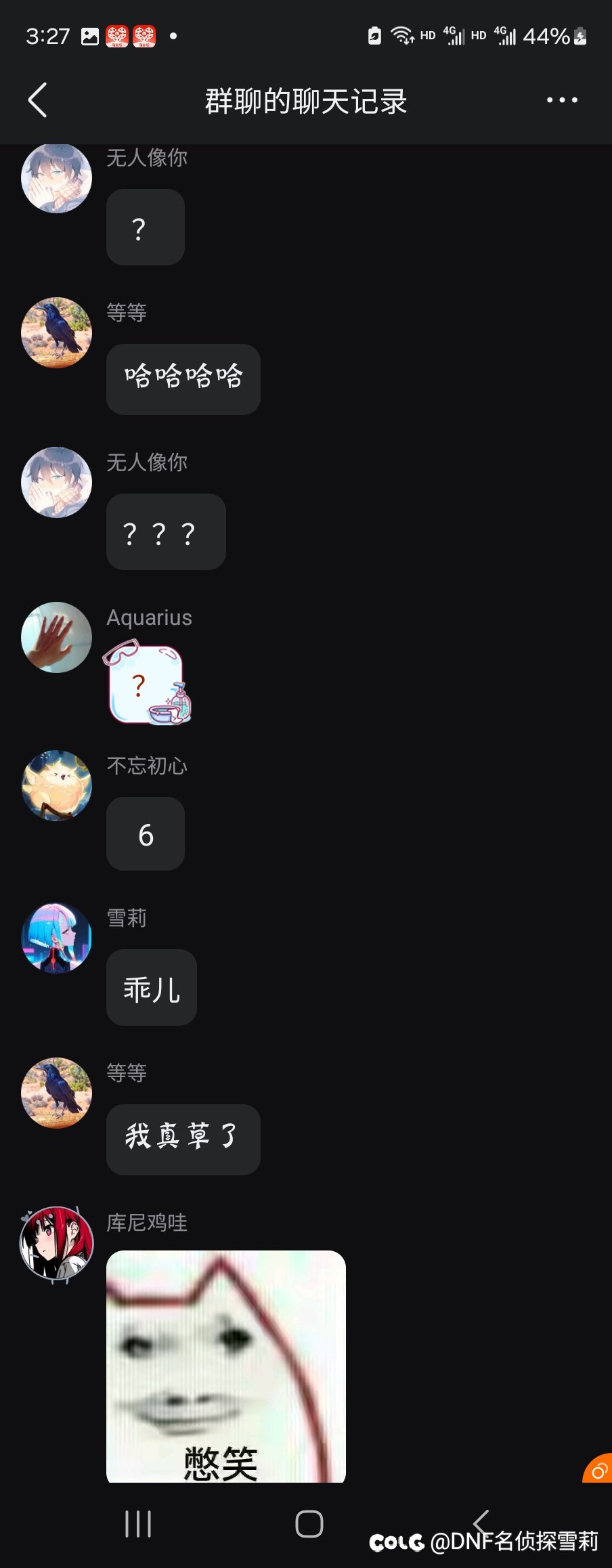
Task: Open the 憨笑 meme image from 库尼鸡哇
Action: tap(225, 1366)
